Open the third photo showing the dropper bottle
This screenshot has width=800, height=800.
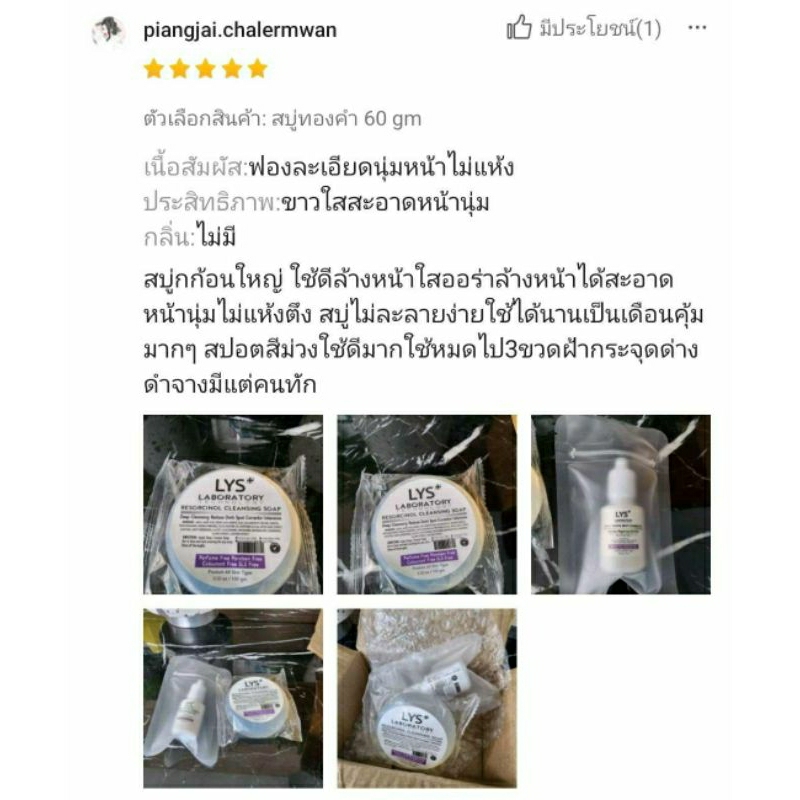(x=620, y=504)
